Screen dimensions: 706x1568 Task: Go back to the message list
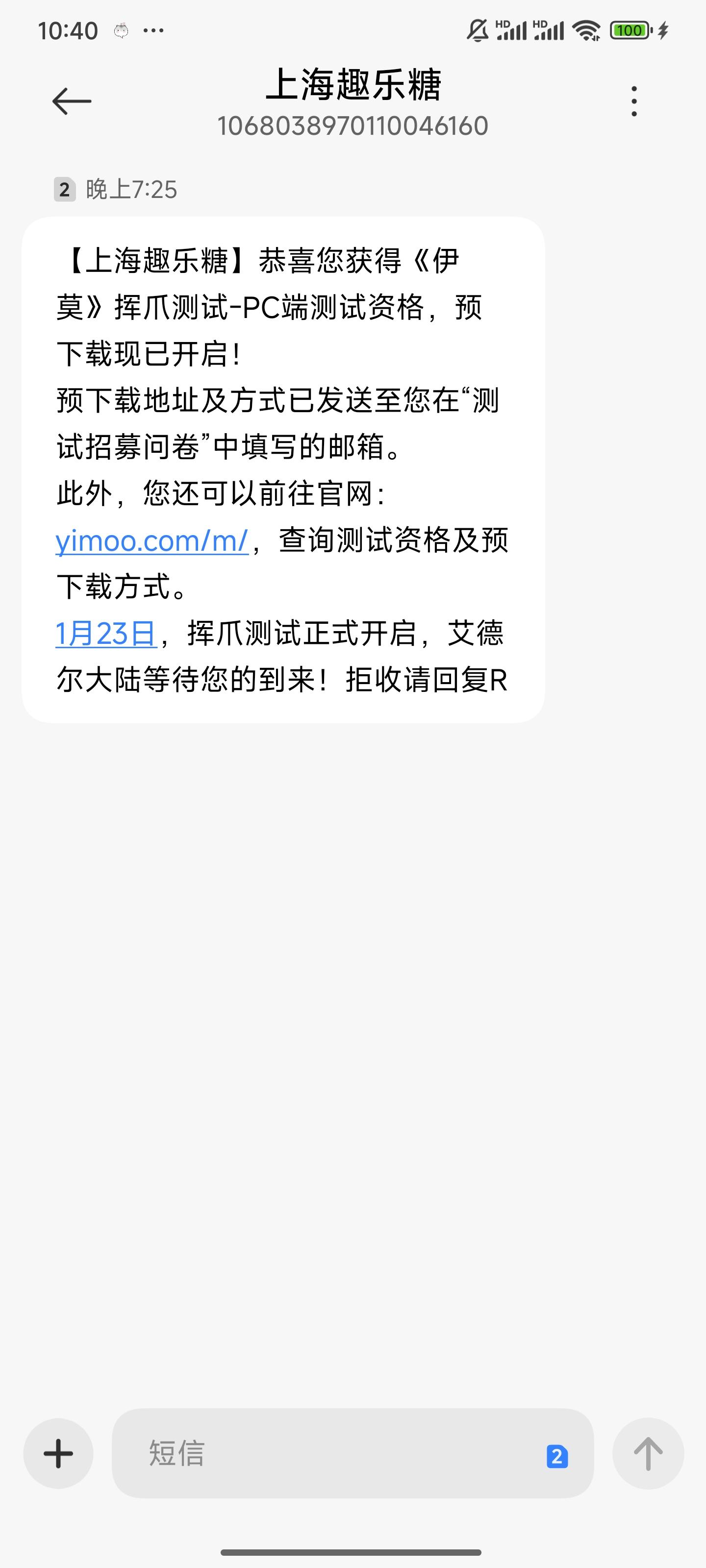(72, 101)
